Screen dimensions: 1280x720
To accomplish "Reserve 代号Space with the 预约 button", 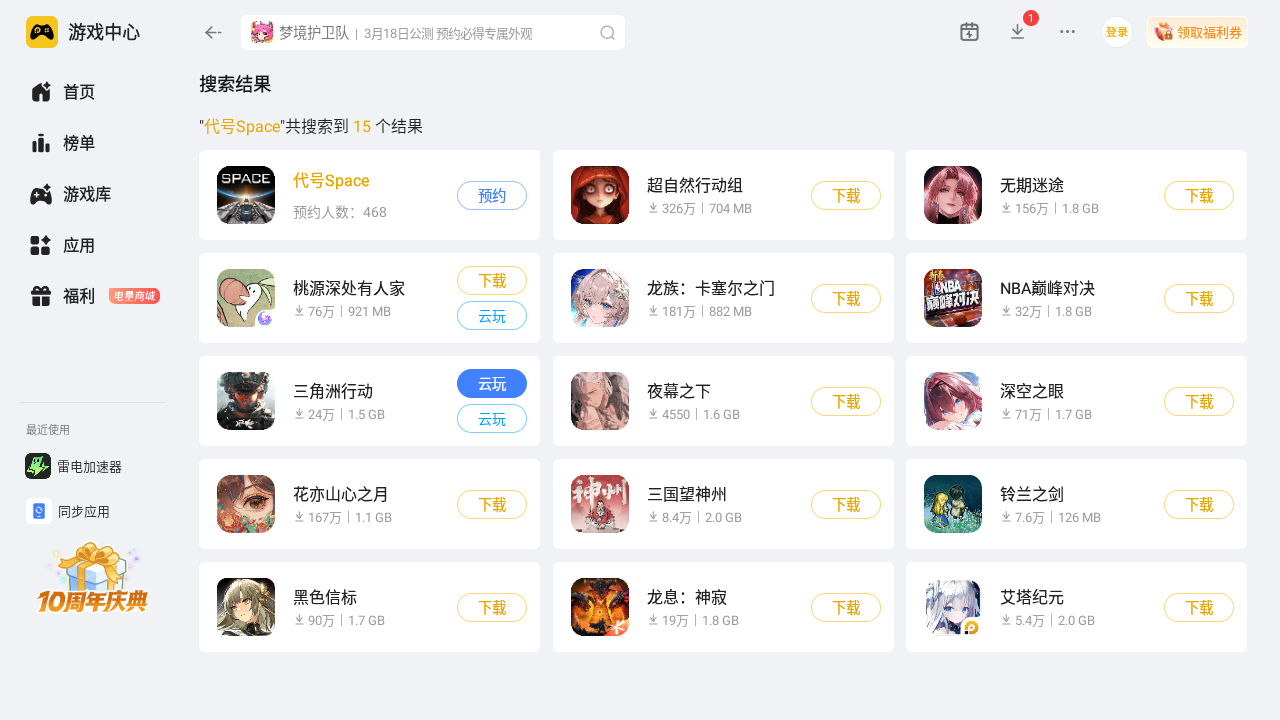I will tap(492, 196).
